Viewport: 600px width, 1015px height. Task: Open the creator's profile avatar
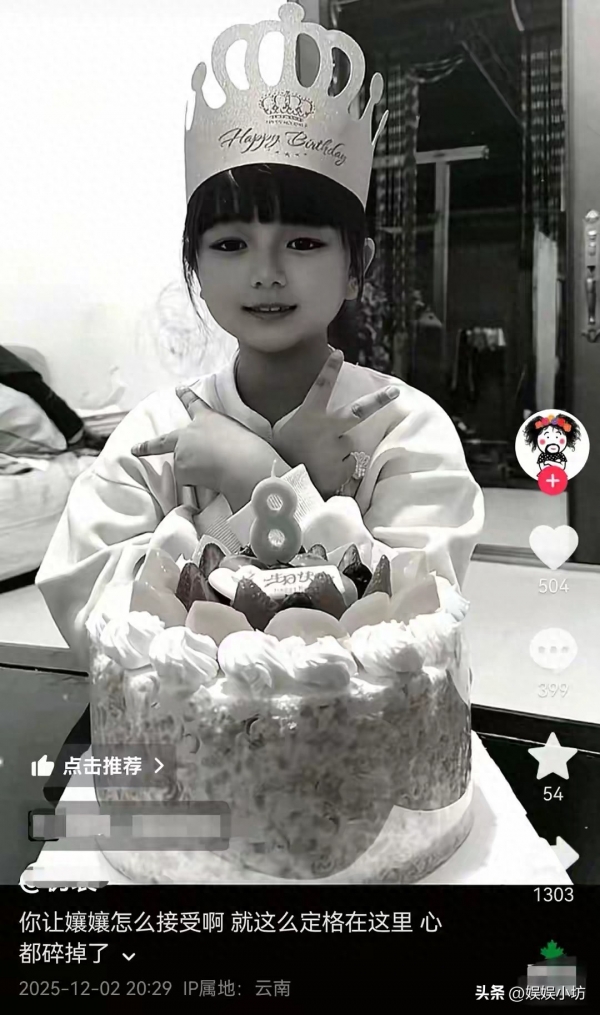tap(552, 441)
